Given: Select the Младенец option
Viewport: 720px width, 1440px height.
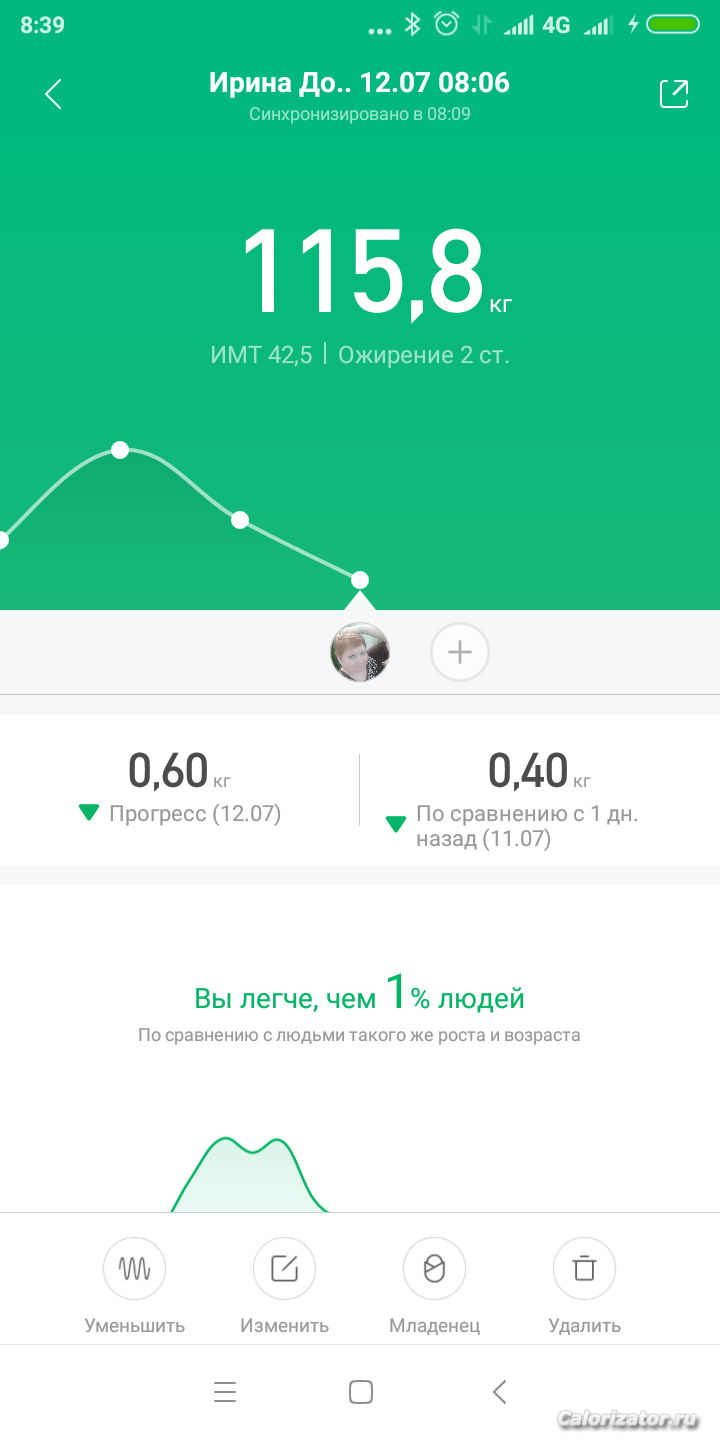Looking at the screenshot, I should 434,1269.
